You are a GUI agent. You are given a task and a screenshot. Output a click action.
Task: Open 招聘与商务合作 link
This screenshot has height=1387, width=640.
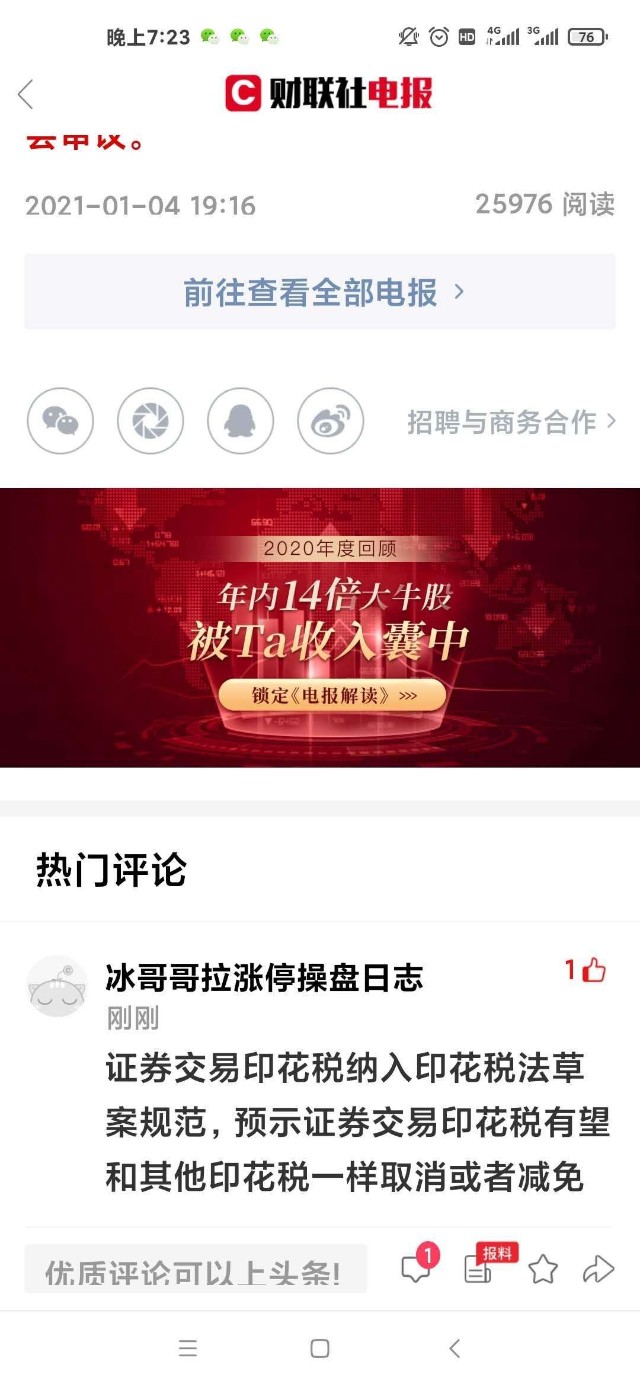click(x=510, y=422)
